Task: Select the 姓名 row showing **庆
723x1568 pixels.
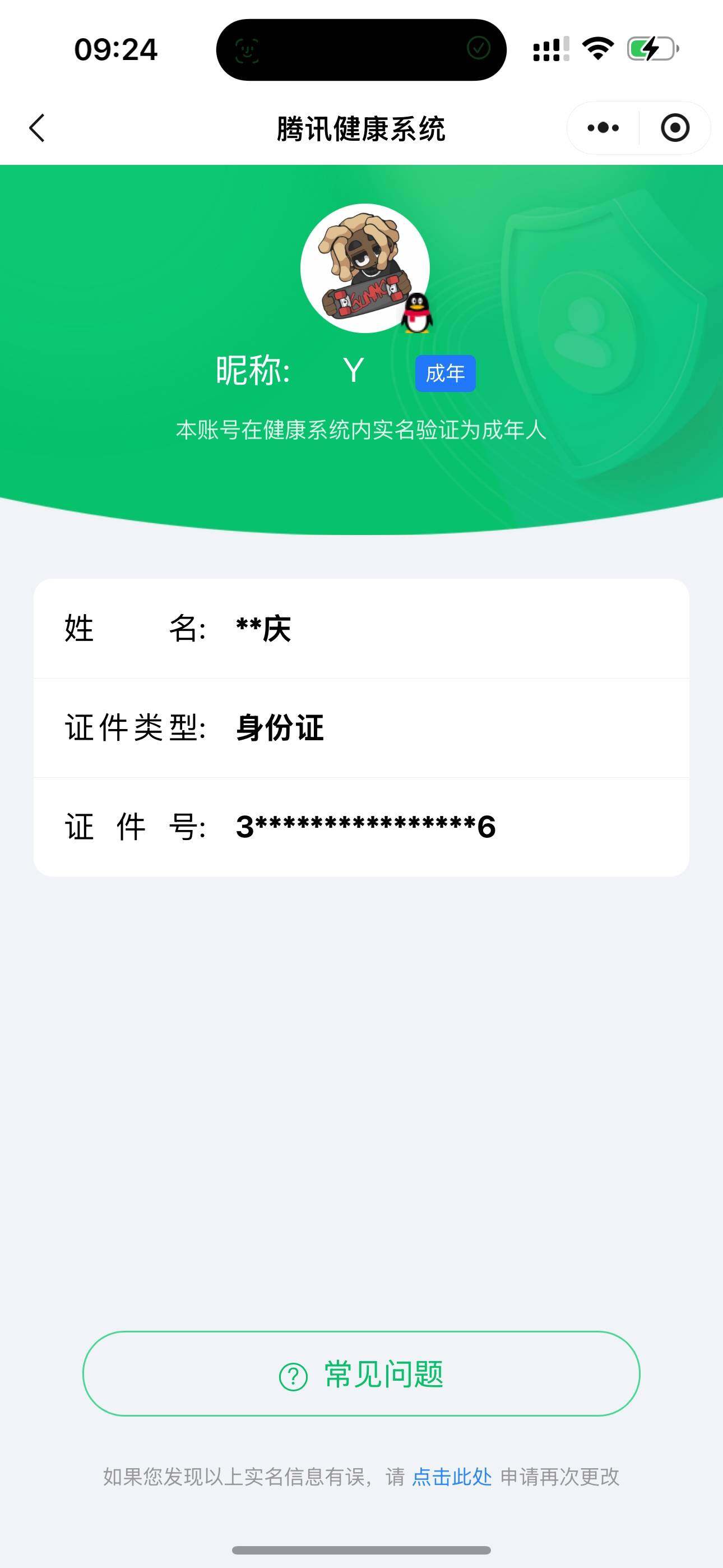Action: click(361, 630)
